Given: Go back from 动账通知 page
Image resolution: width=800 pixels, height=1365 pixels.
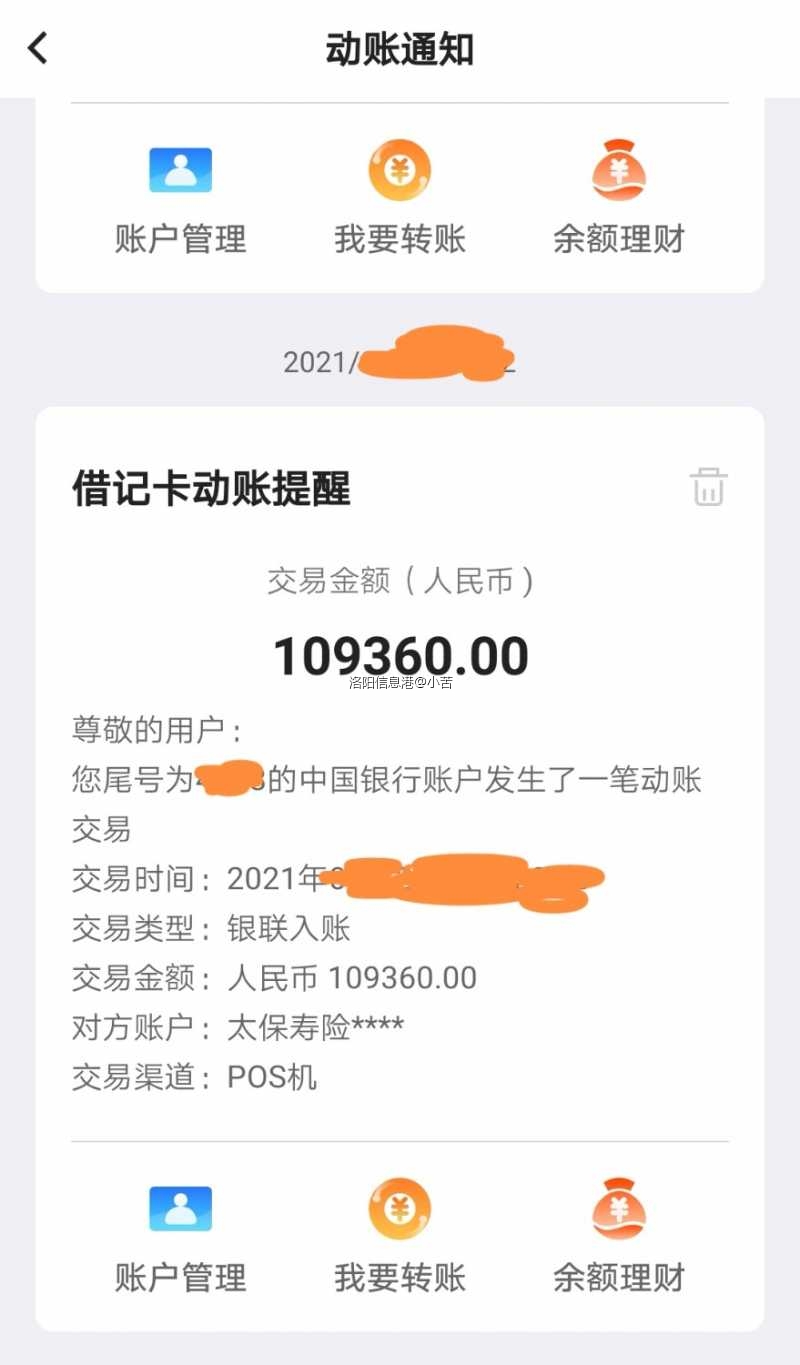Looking at the screenshot, I should 38,48.
